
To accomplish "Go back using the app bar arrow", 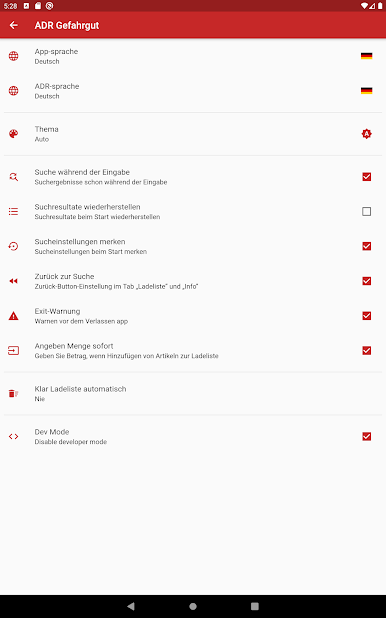I will click(x=13, y=25).
